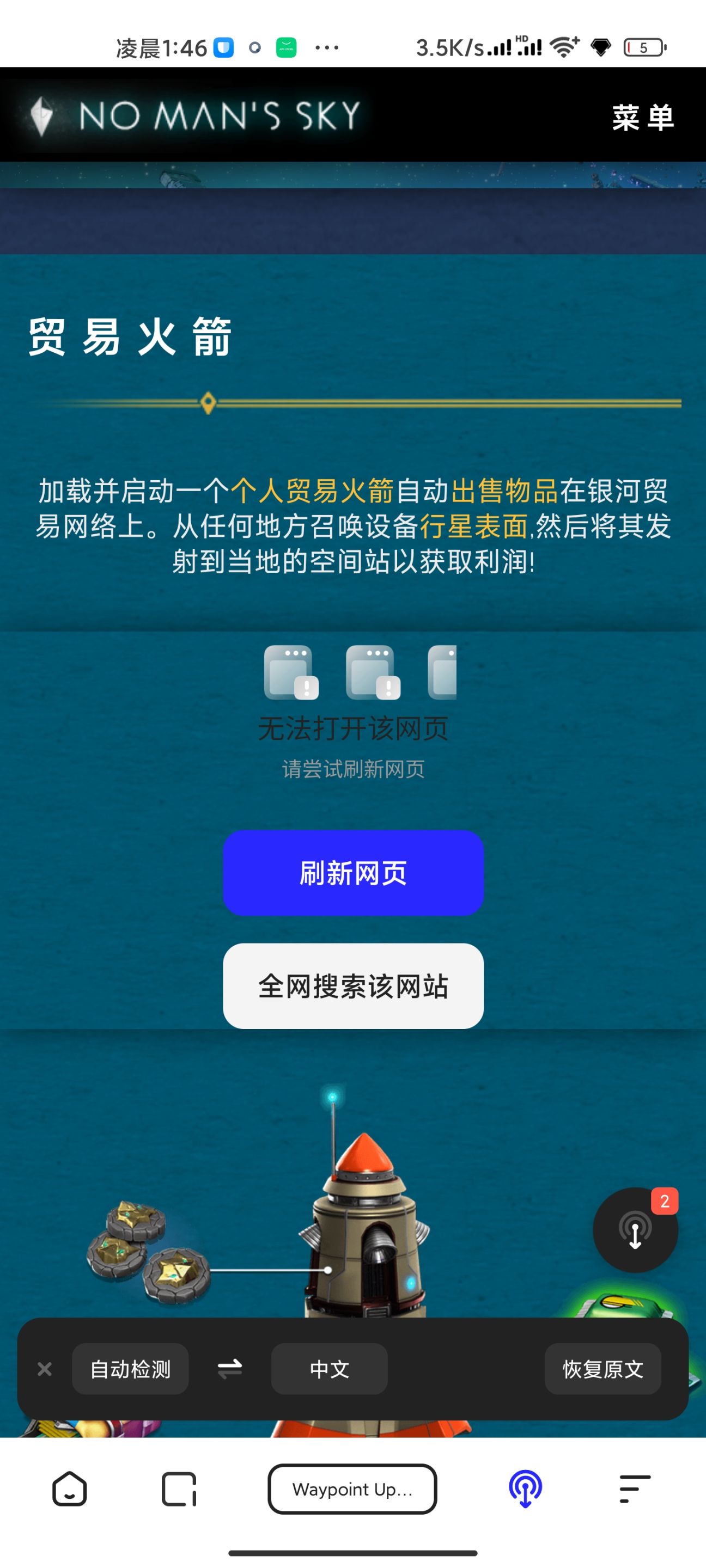706x1568 pixels.
Task: Open the 自动检测 source language selector
Action: (x=130, y=1369)
